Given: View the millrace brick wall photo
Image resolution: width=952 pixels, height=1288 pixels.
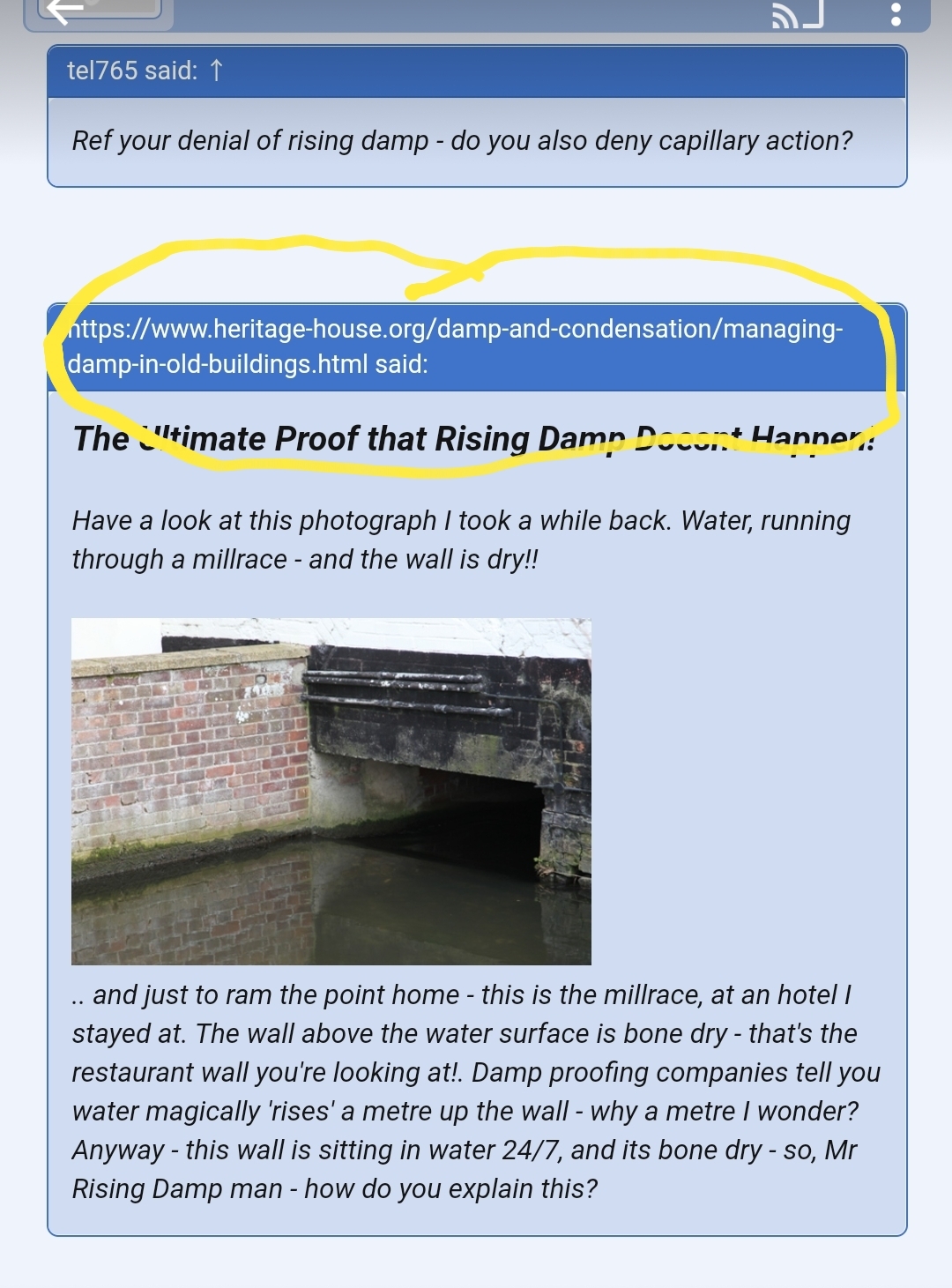Looking at the screenshot, I should pyautogui.click(x=331, y=791).
